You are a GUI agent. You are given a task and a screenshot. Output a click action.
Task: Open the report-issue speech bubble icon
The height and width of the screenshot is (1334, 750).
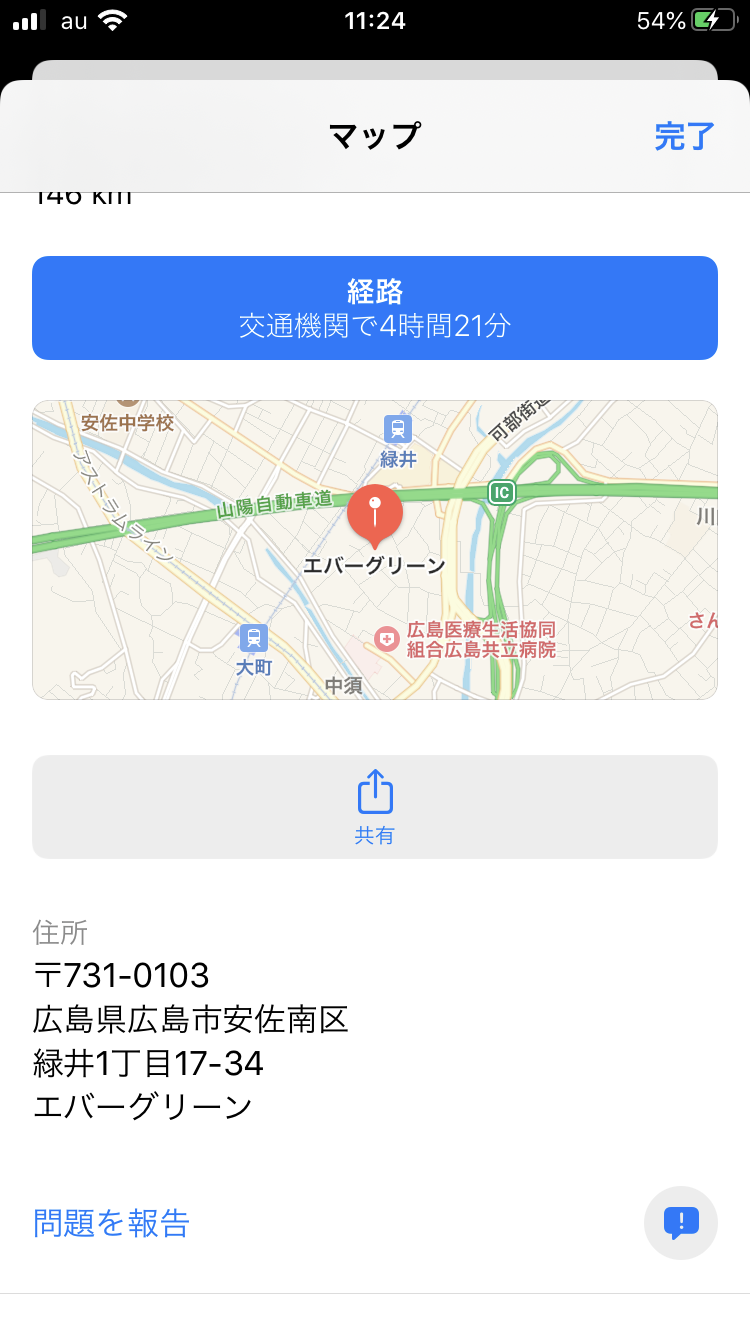(x=681, y=1222)
